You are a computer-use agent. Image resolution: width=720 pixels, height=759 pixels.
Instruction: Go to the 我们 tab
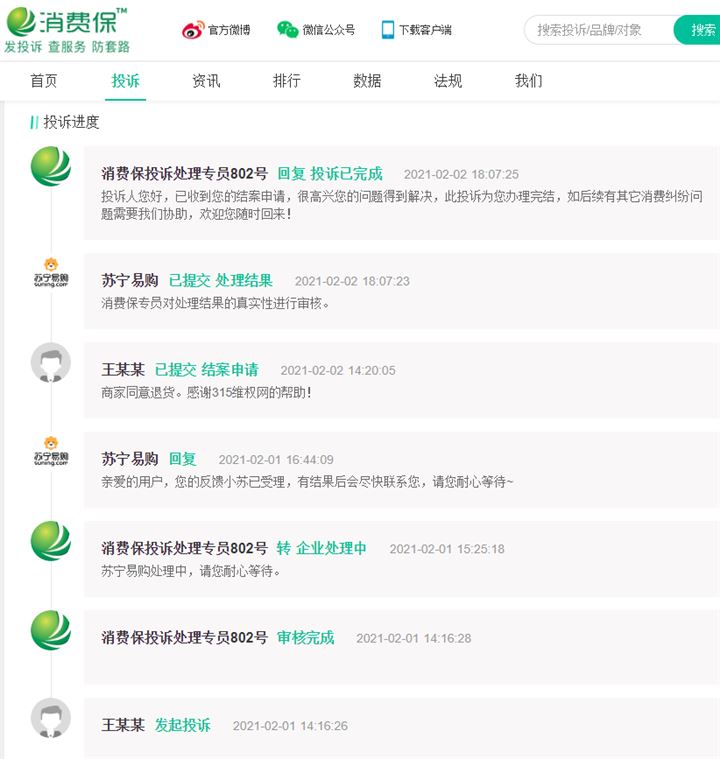528,81
